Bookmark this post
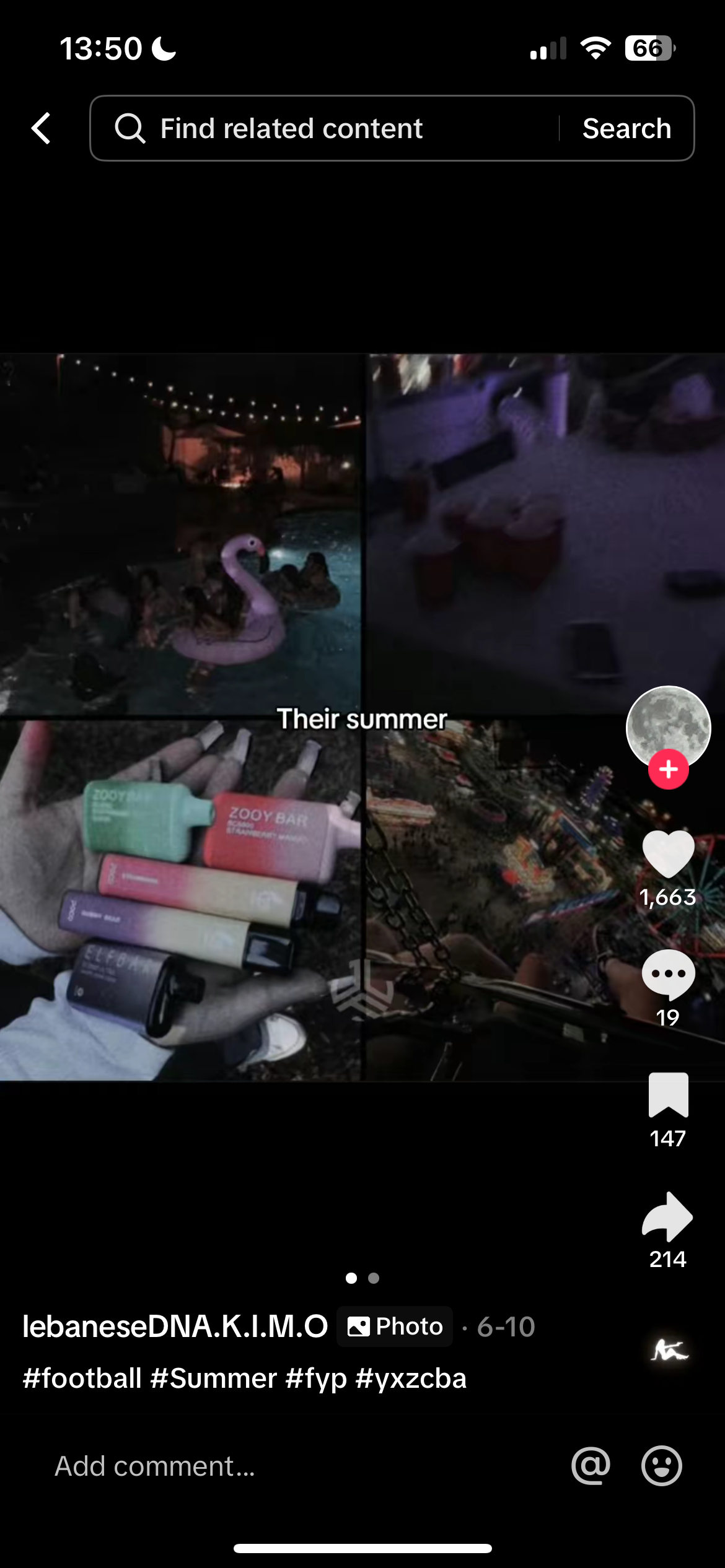The image size is (725, 1568). 668,1095
